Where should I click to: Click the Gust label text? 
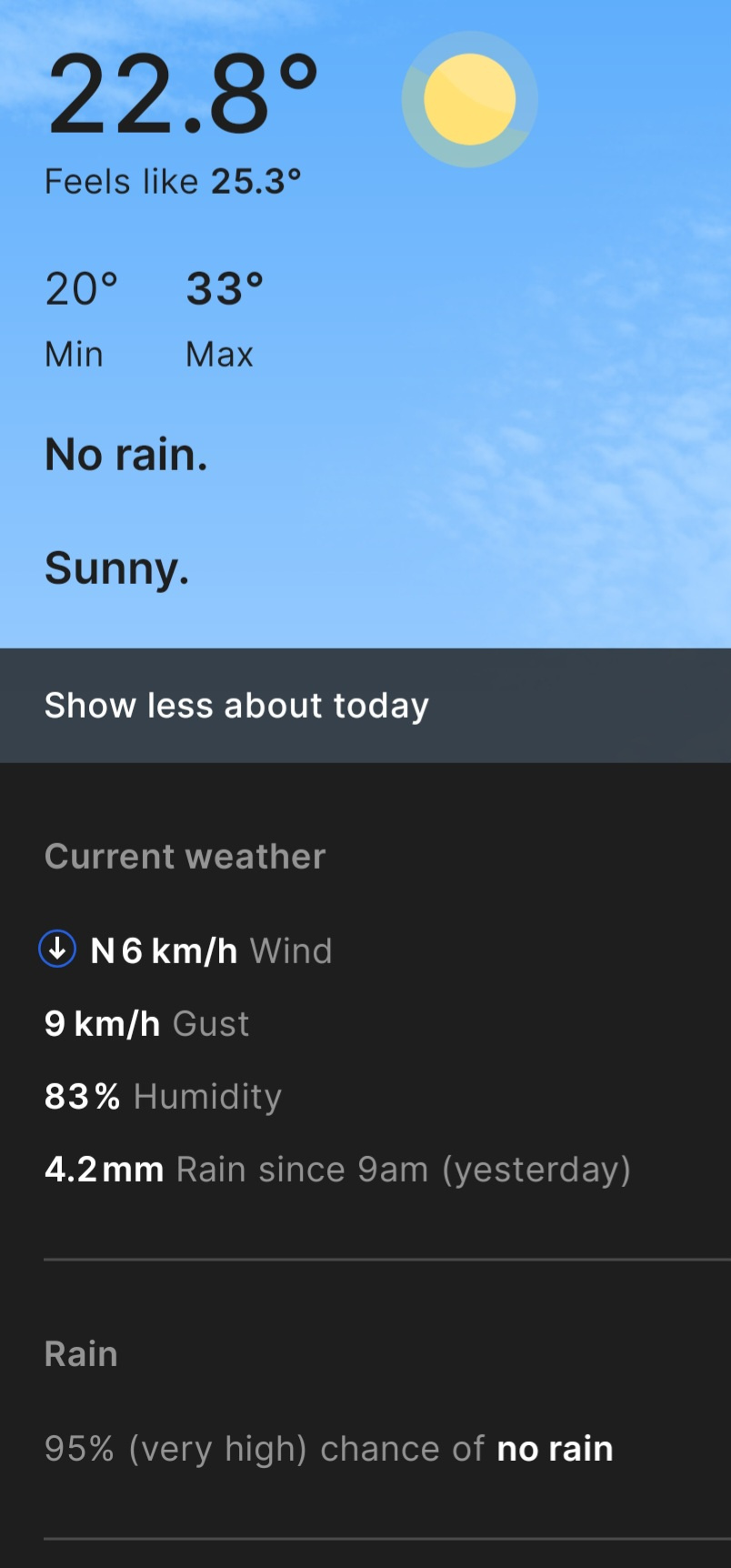(x=210, y=1022)
